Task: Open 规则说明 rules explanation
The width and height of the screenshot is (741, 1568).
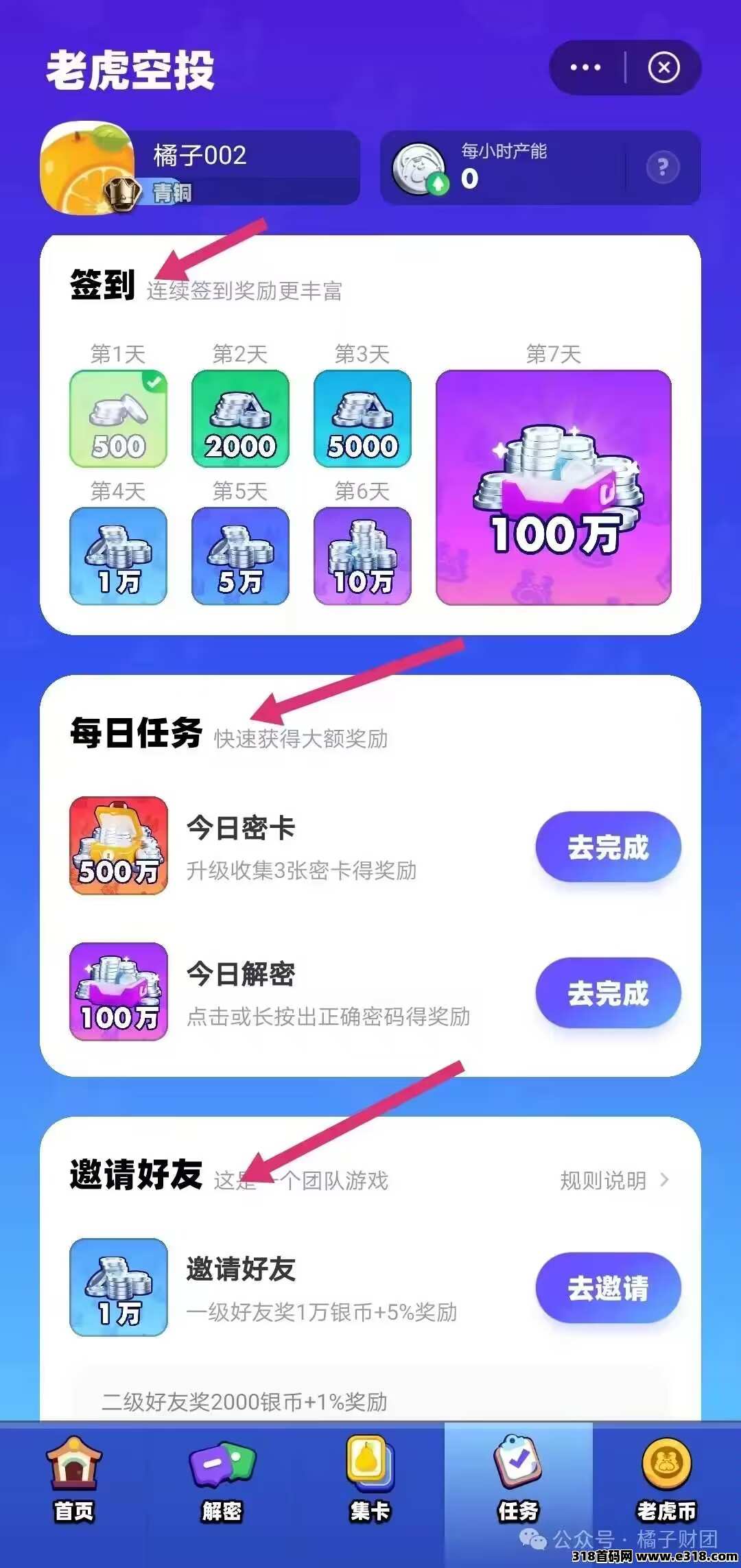Action: [x=614, y=1180]
